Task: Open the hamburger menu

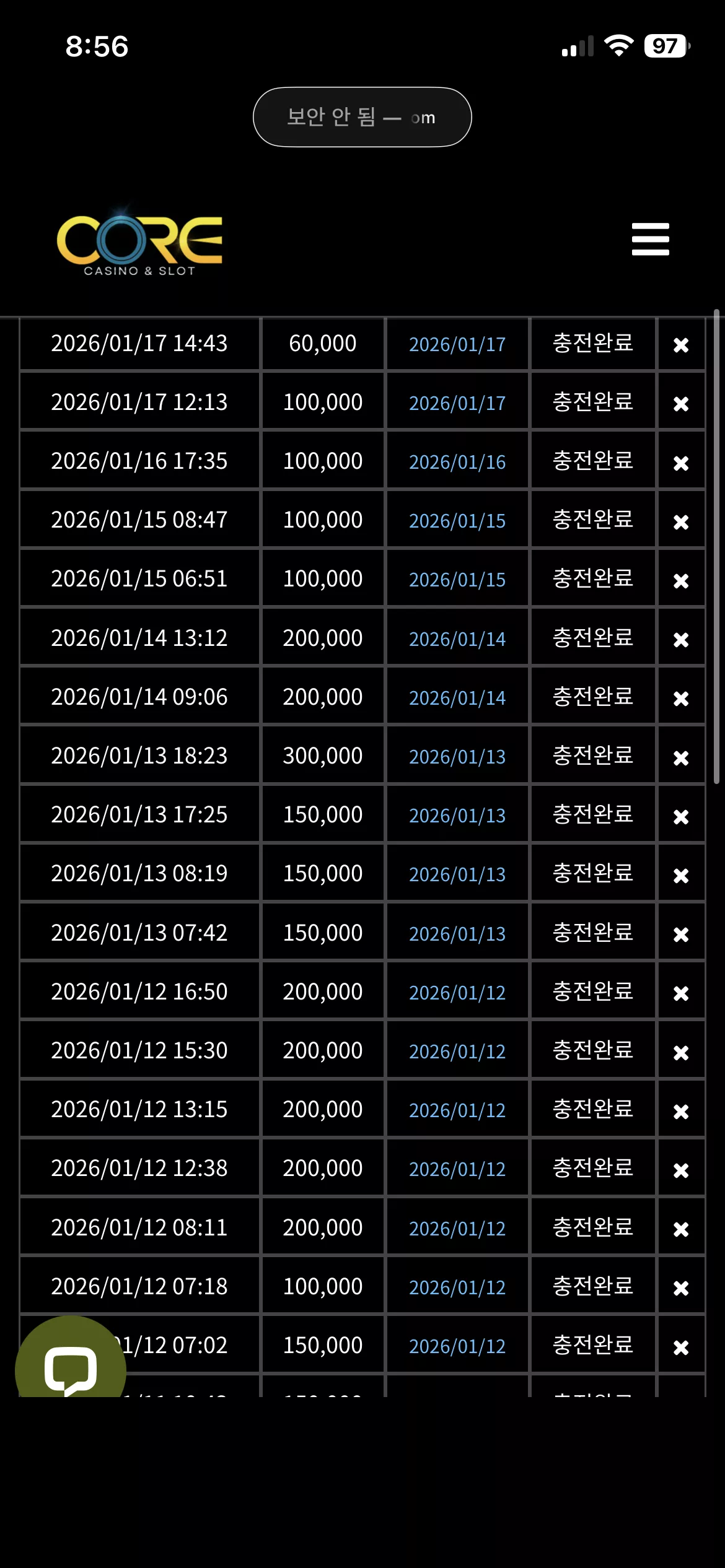Action: point(650,239)
